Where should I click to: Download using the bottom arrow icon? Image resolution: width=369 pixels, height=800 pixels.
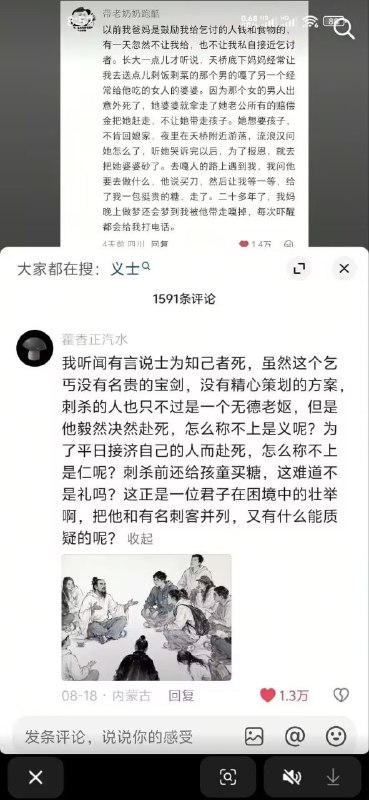(x=333, y=778)
